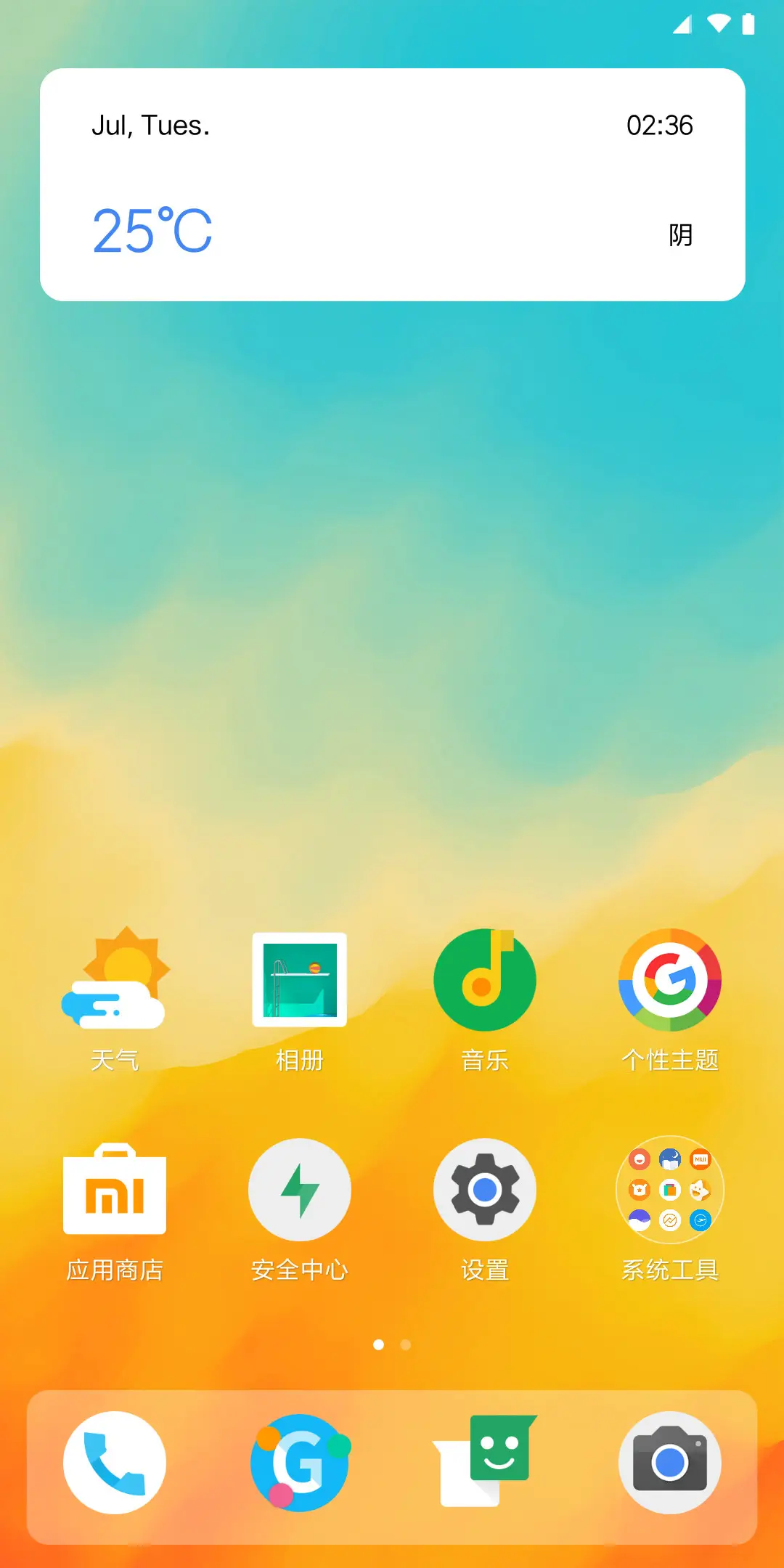Screen dimensions: 784x1568
Task: Tap the 阴 weather condition text
Action: [x=681, y=234]
